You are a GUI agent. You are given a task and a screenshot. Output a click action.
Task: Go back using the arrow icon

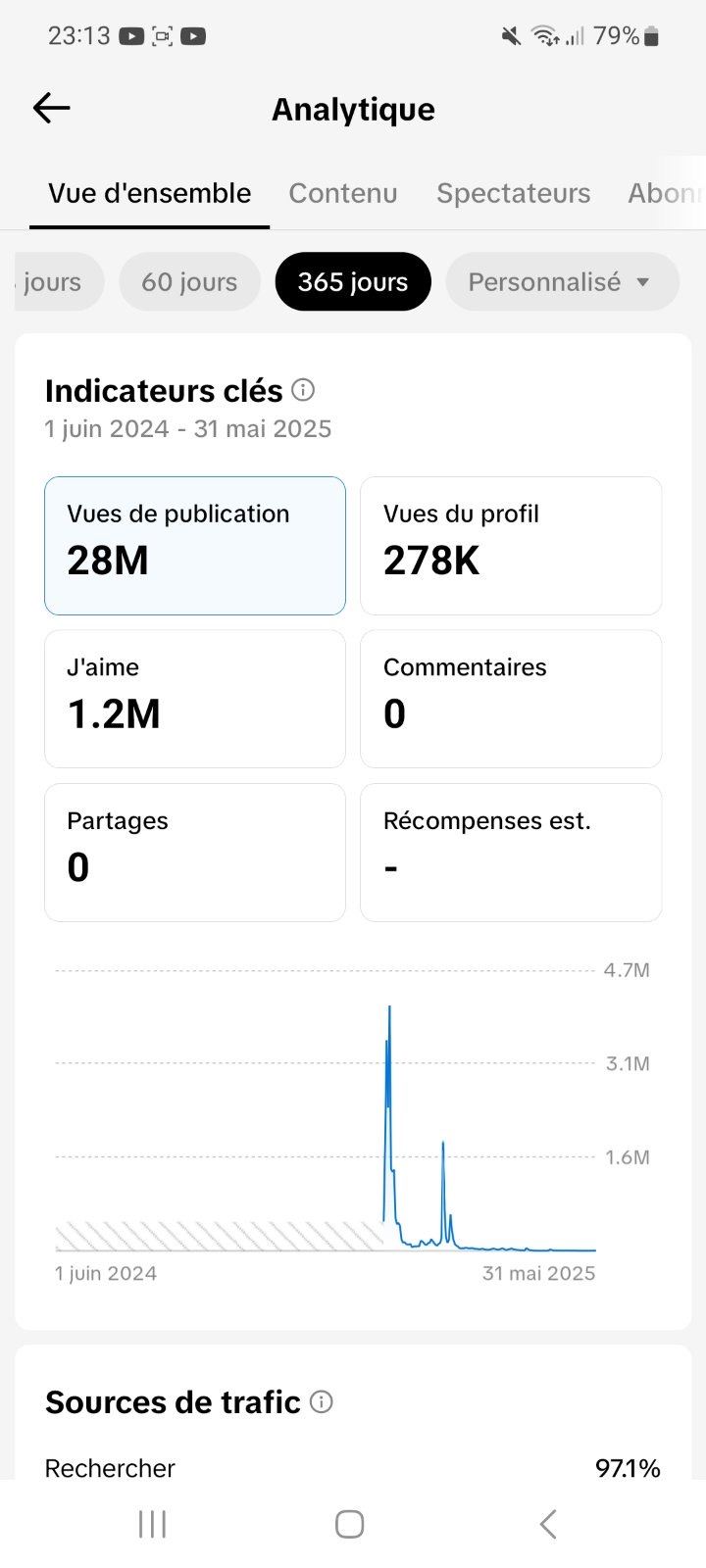click(x=51, y=108)
